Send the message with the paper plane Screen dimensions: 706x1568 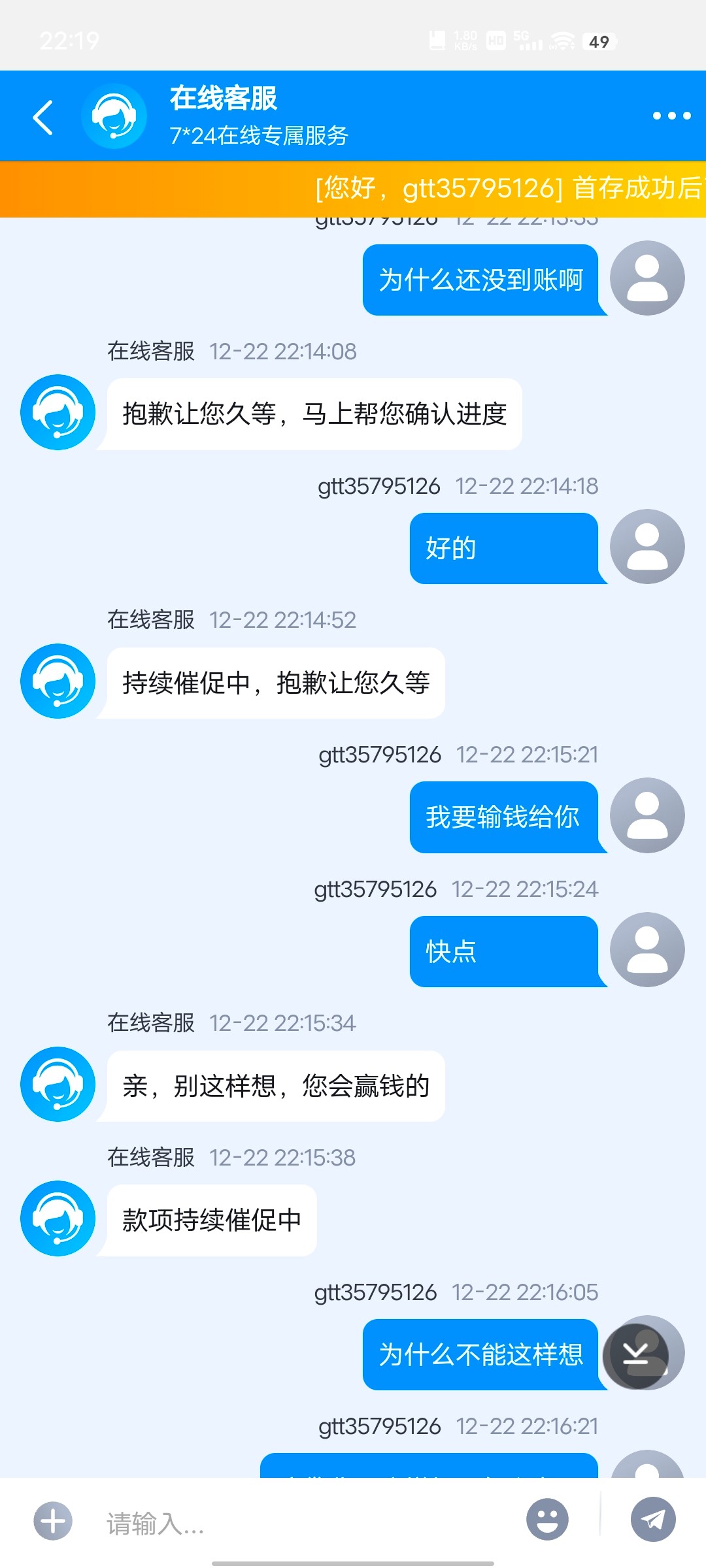653,1520
